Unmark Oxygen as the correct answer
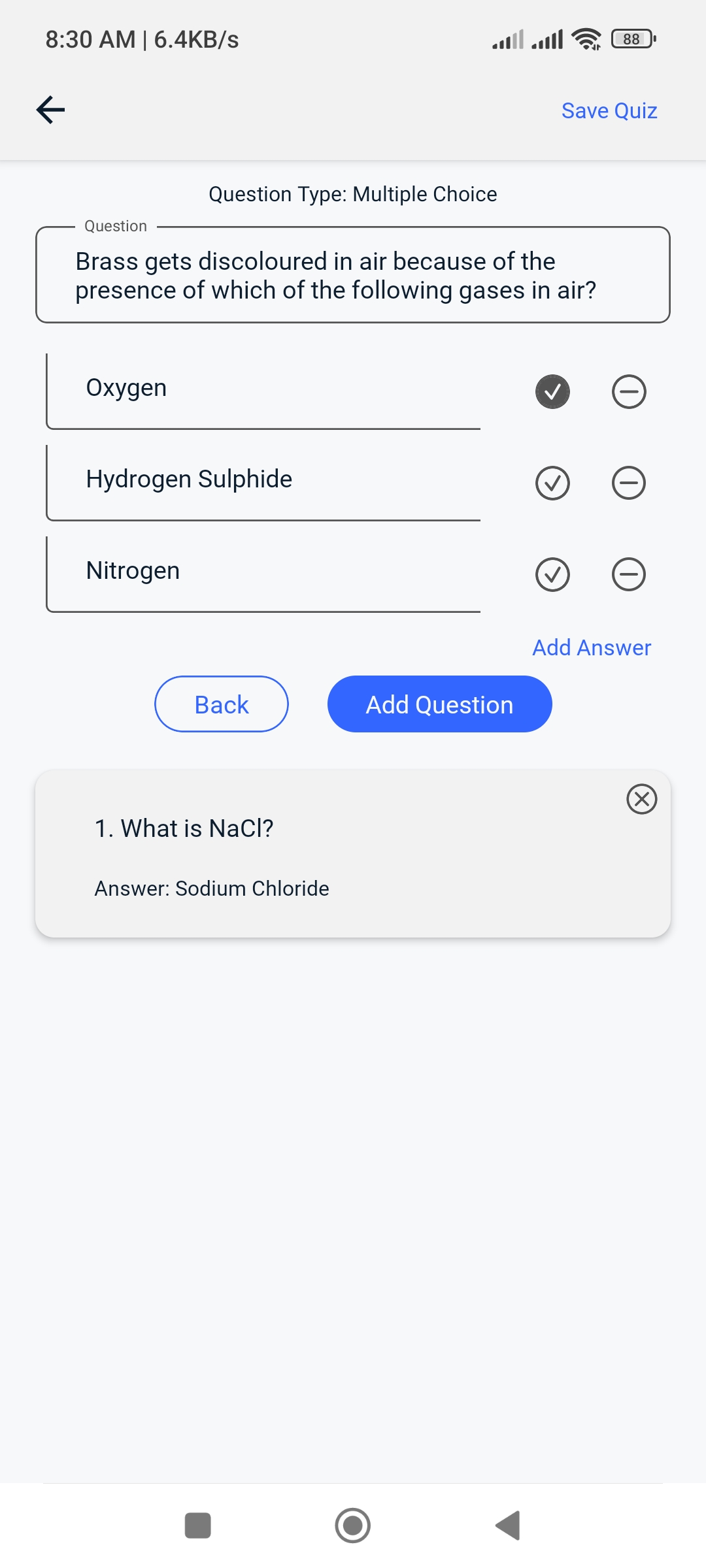This screenshot has height=1568, width=706. tap(552, 391)
